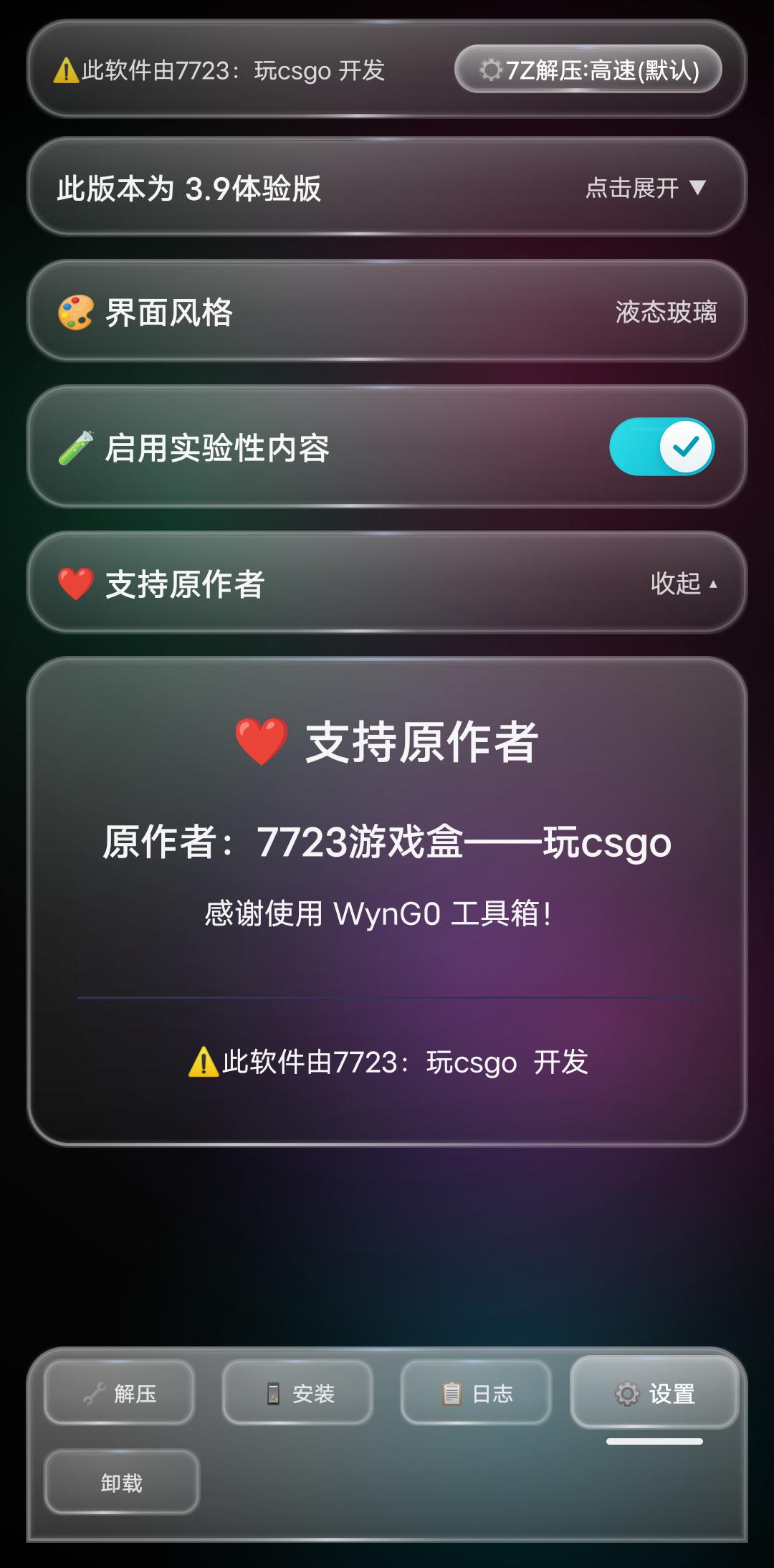774x1568 pixels.
Task: Open the 界面风格 style setting
Action: pyautogui.click(x=387, y=312)
